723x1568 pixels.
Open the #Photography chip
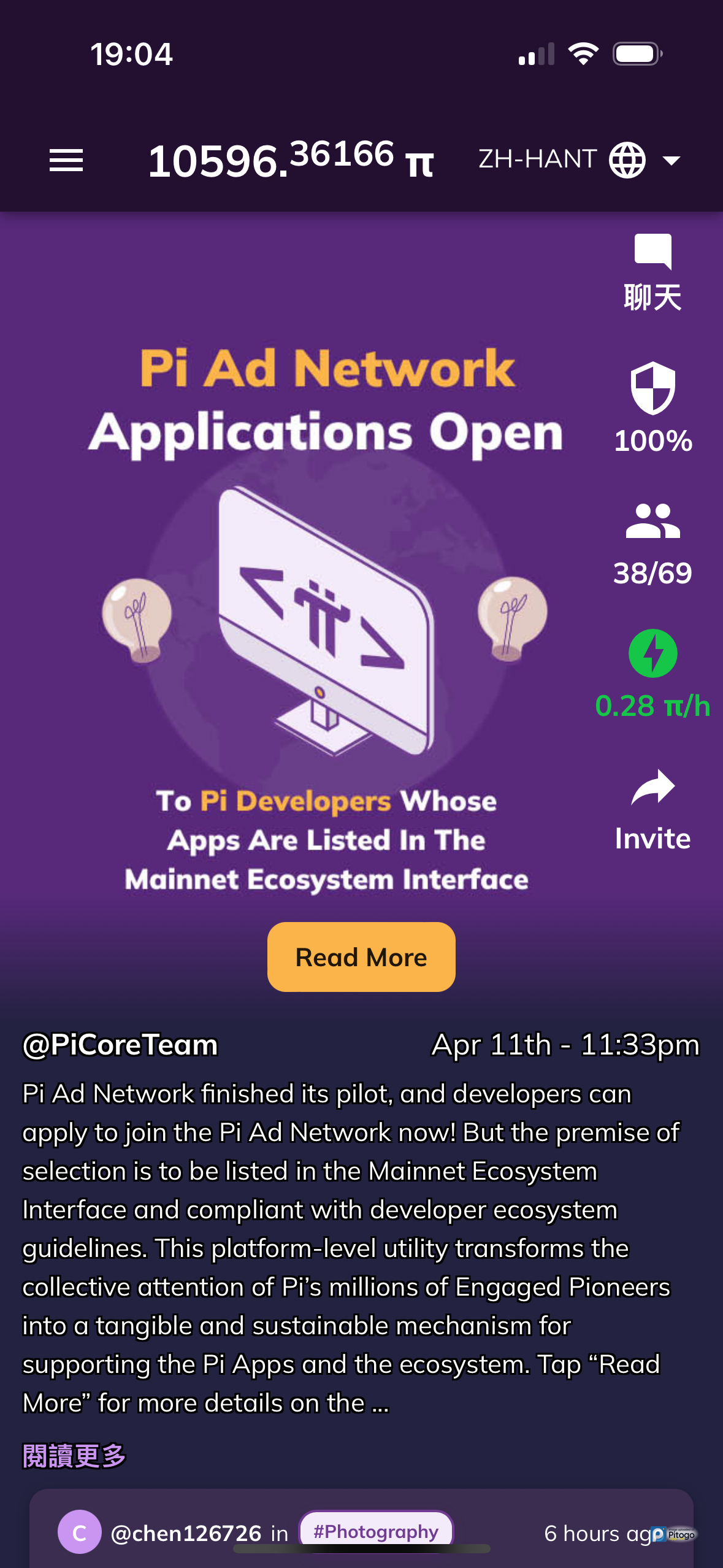coord(376,1531)
